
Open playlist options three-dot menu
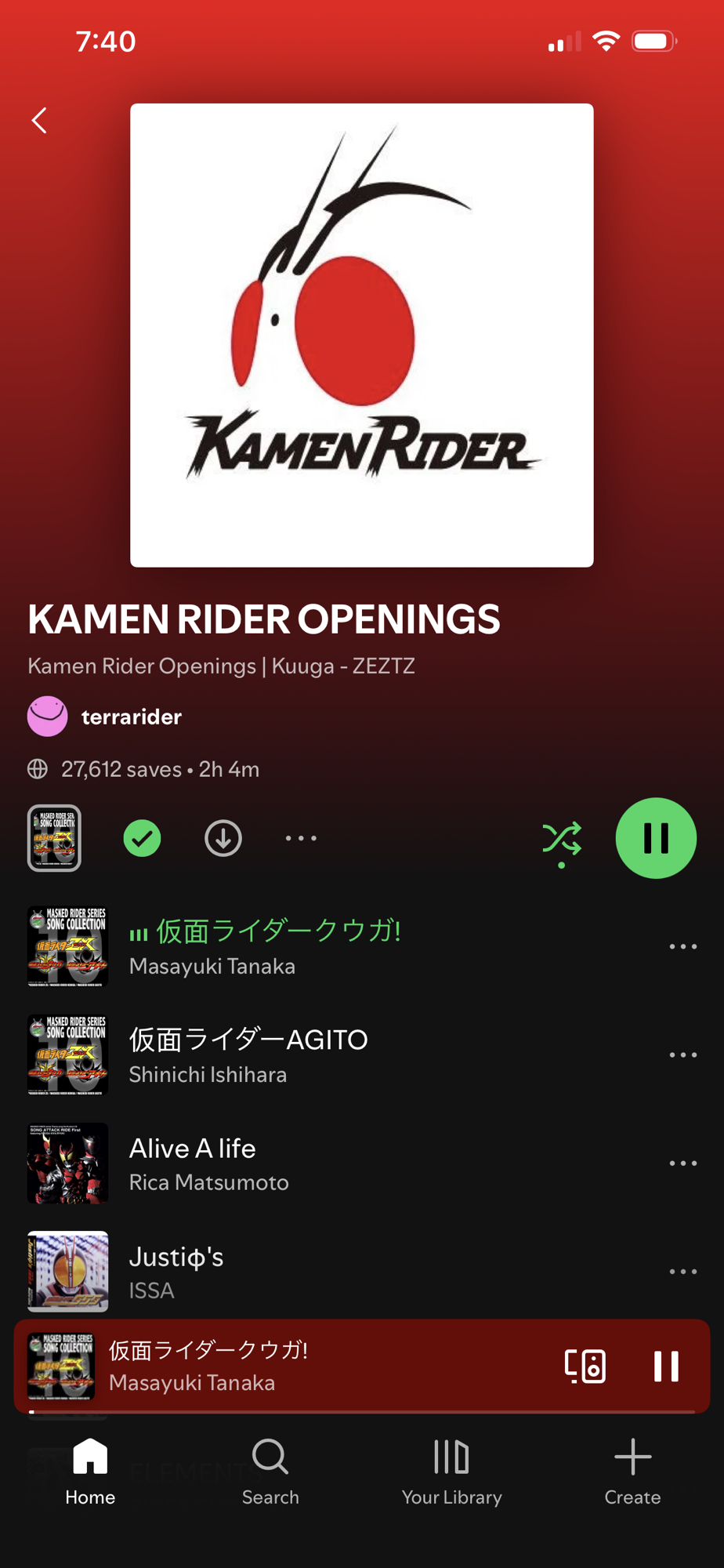pos(301,838)
